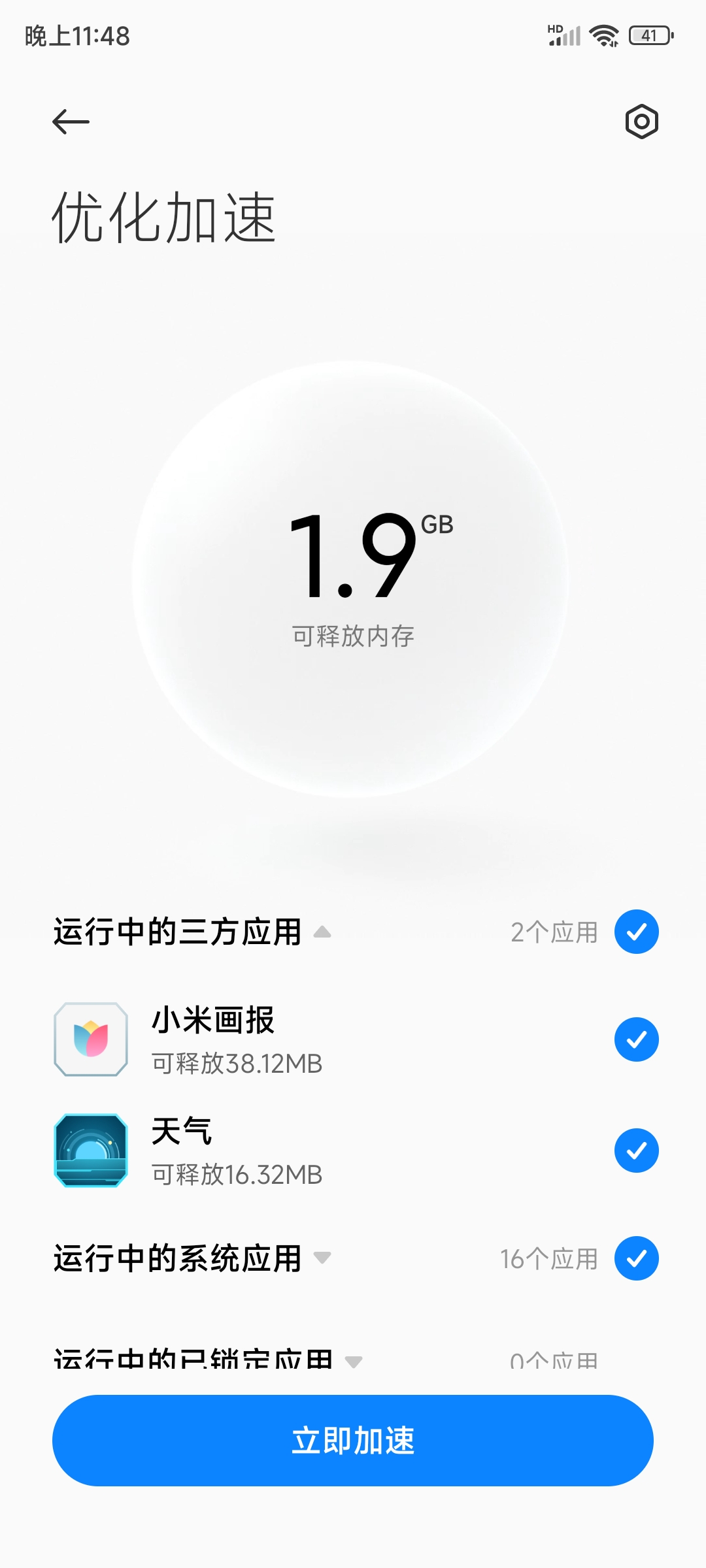Uncheck all 运行中的三方应用 apps

pyautogui.click(x=636, y=932)
